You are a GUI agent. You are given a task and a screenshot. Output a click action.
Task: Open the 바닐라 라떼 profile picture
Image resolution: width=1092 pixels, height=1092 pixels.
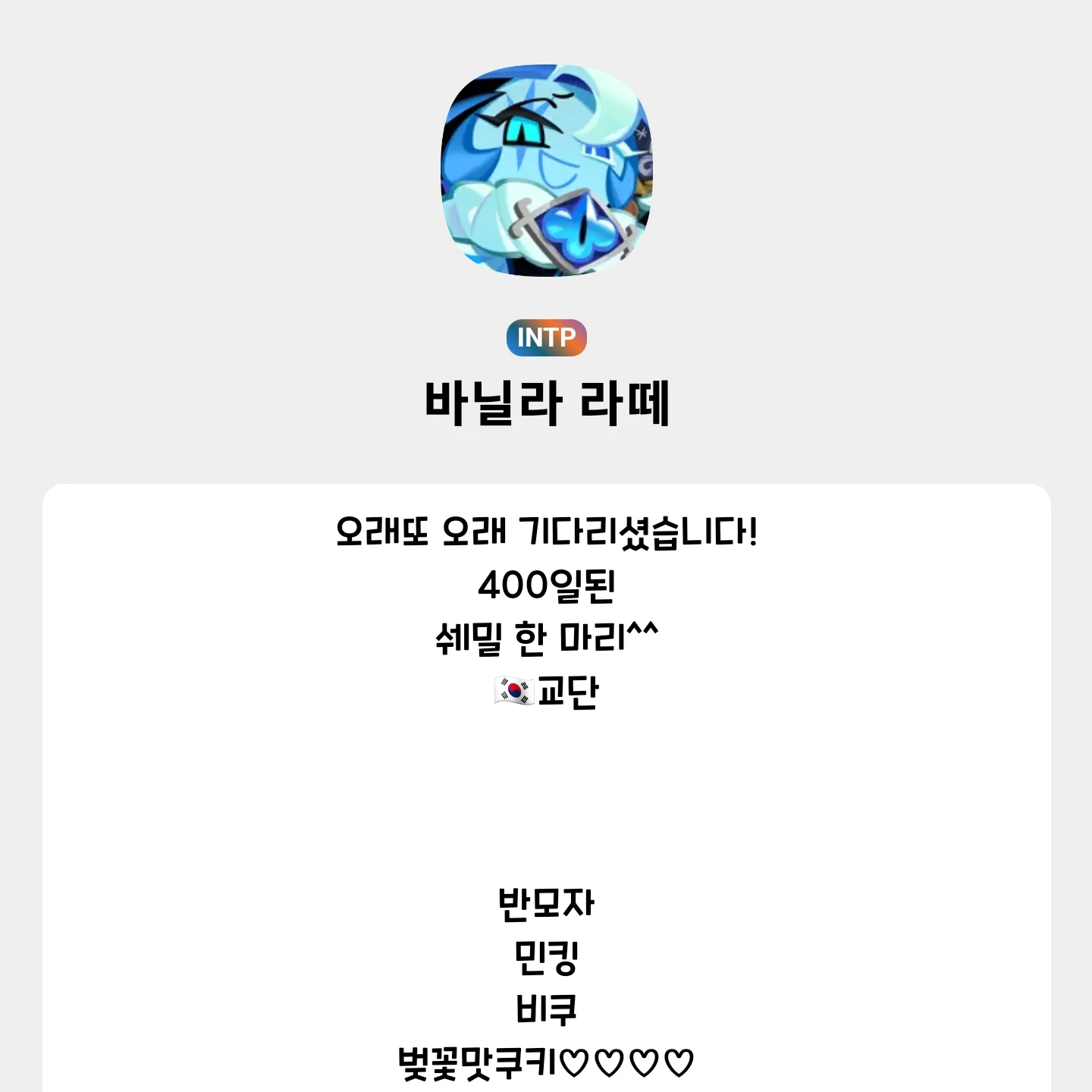click(546, 171)
